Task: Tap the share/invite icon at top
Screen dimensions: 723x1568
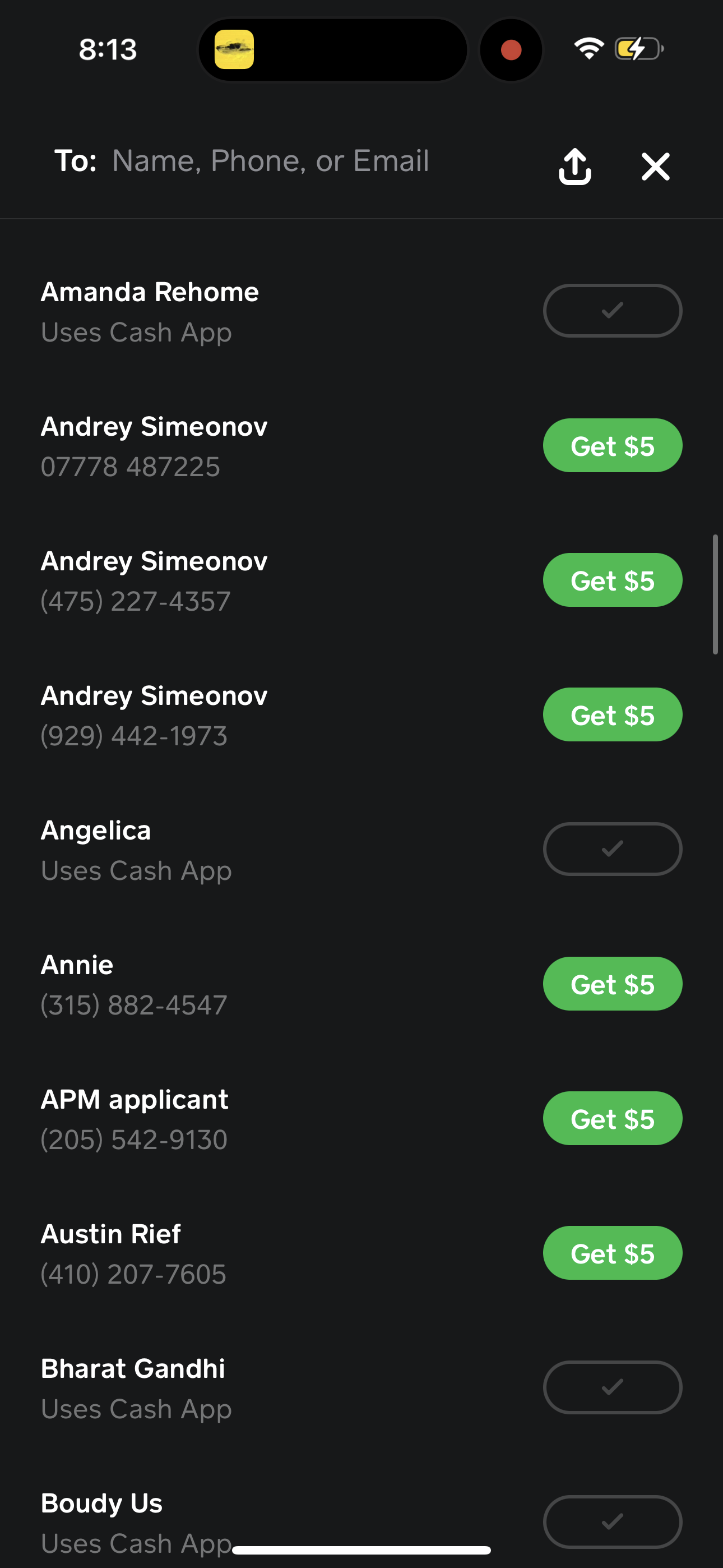Action: pos(574,166)
